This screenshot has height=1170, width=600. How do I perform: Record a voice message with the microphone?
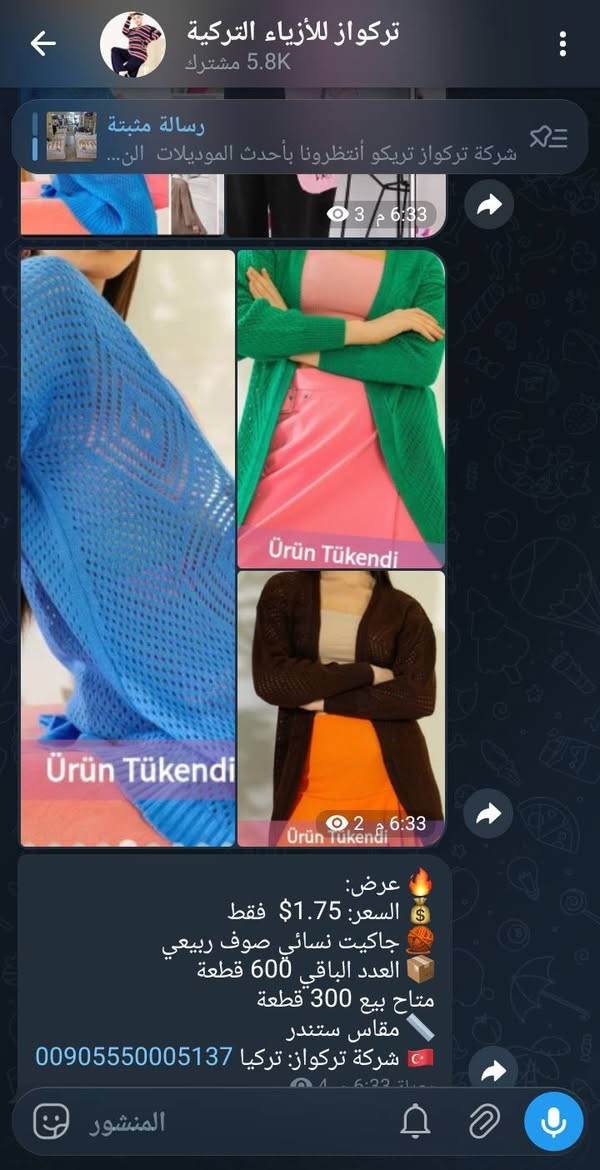point(554,1122)
